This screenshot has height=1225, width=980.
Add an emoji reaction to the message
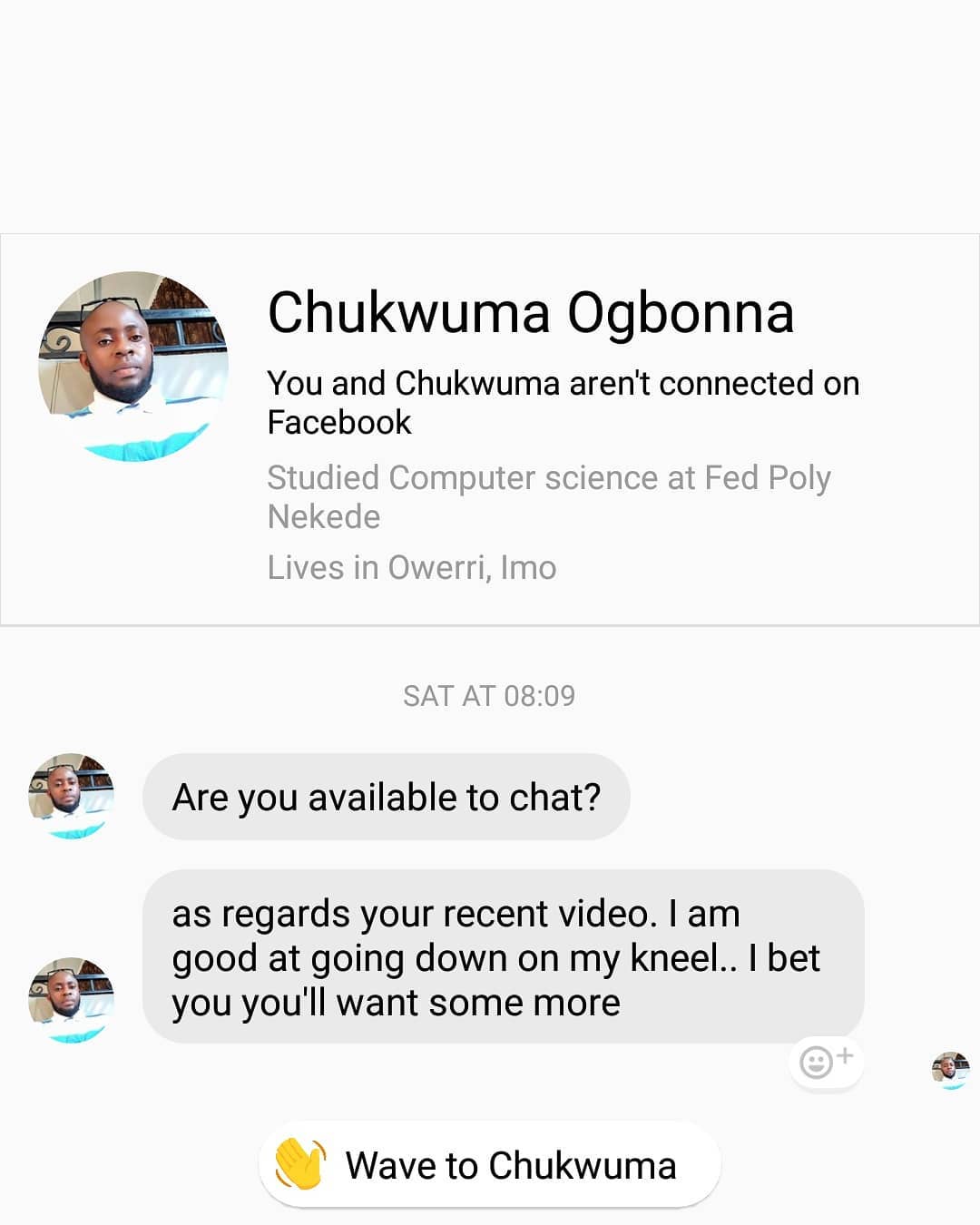825,1061
